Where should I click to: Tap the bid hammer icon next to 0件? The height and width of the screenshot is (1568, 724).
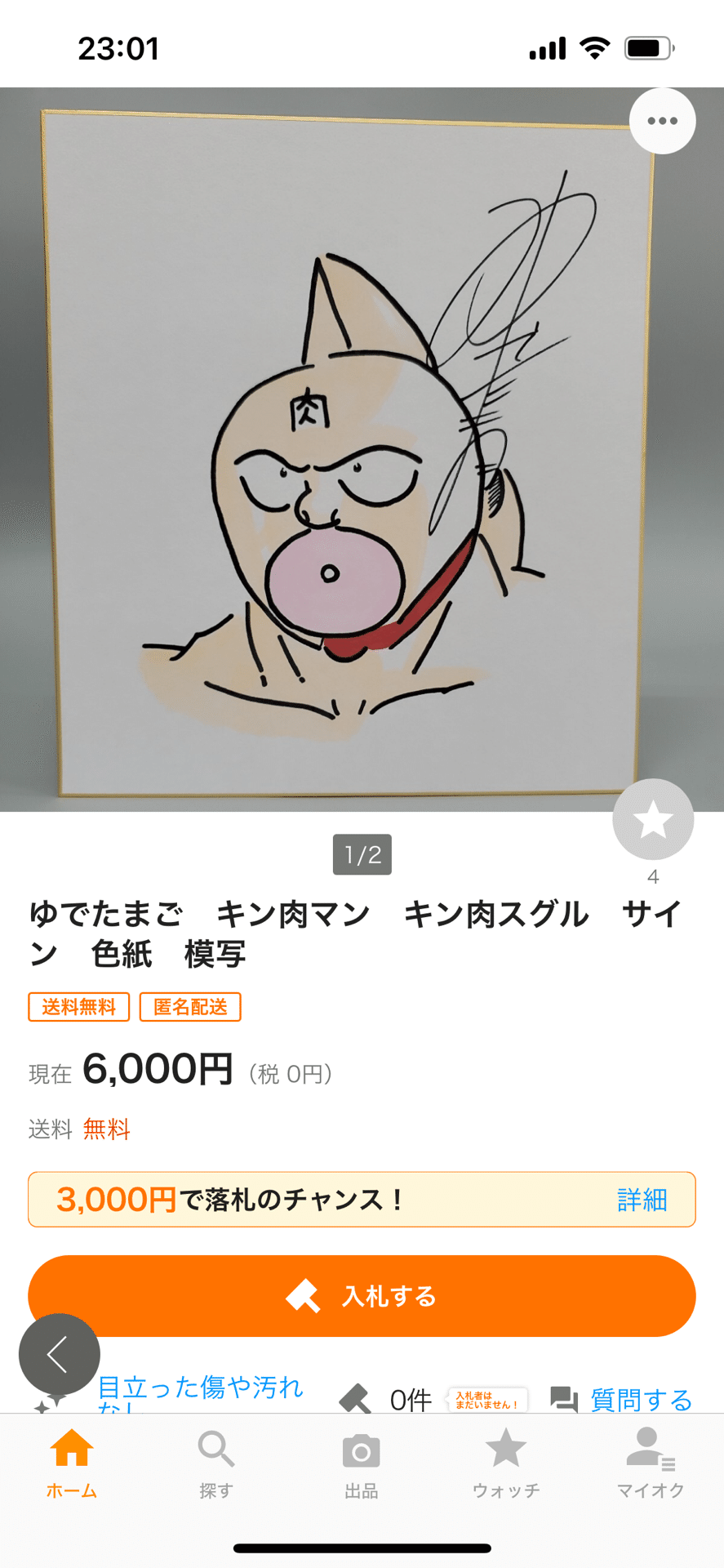click(x=357, y=1399)
